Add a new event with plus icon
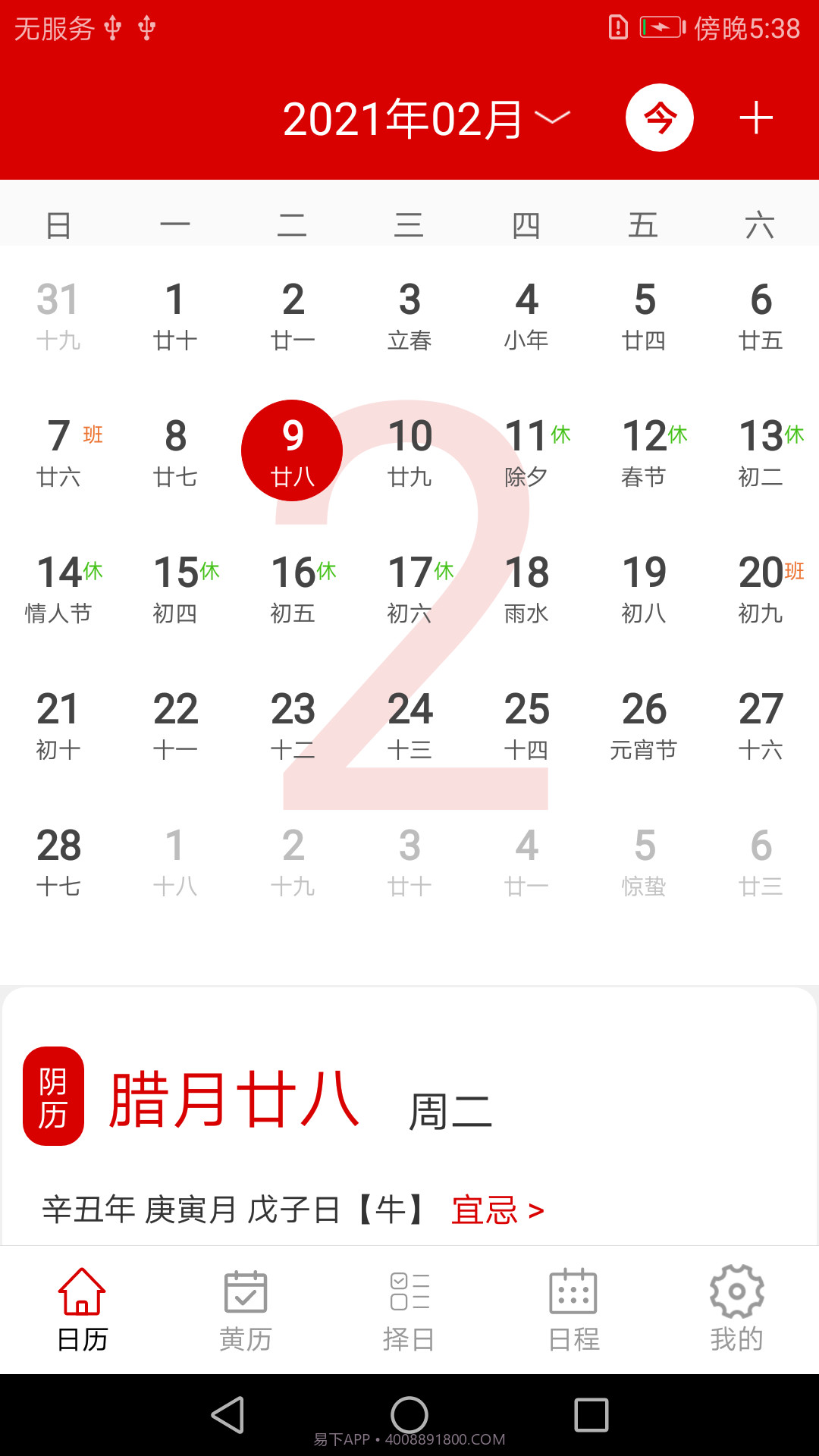This screenshot has height=1456, width=819. [x=755, y=118]
